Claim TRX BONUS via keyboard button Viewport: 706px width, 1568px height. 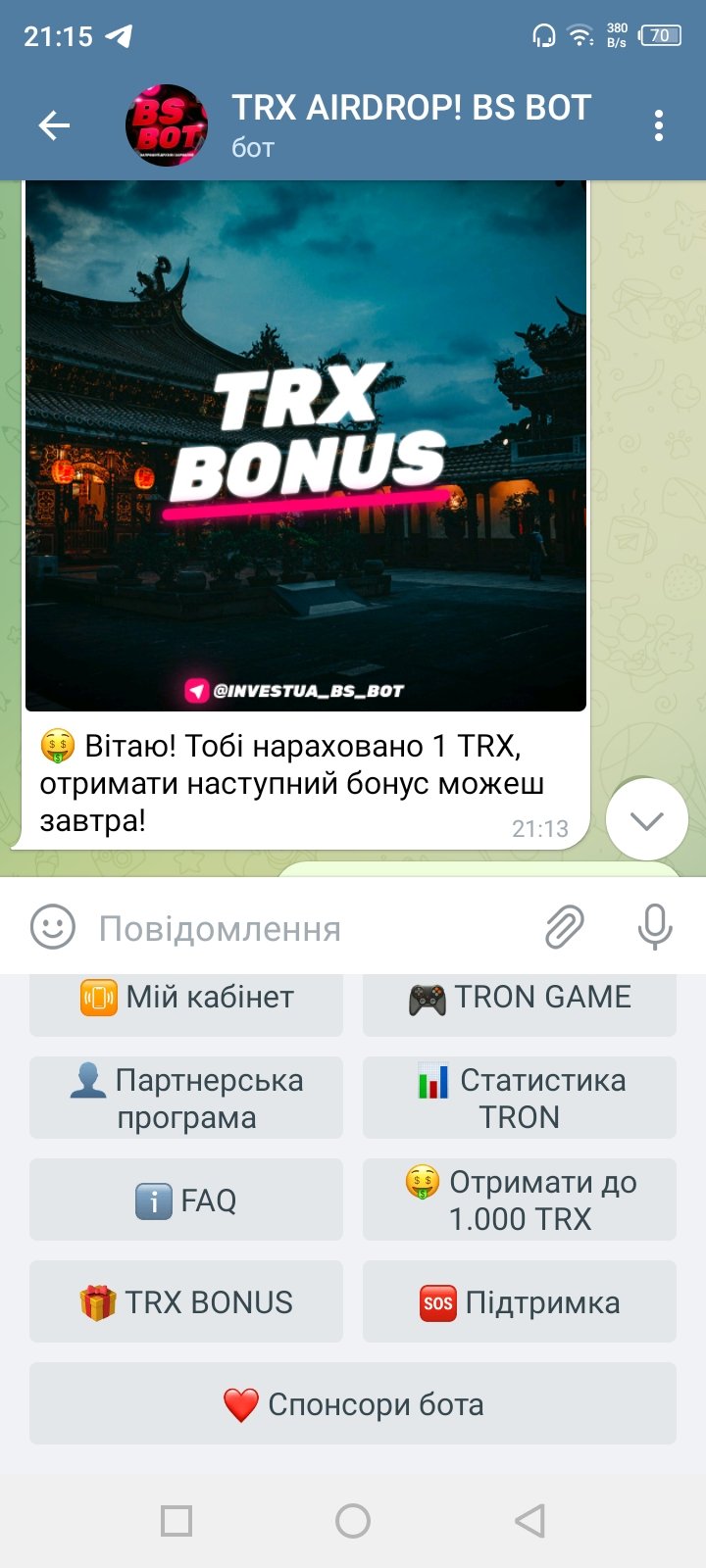[x=186, y=1301]
